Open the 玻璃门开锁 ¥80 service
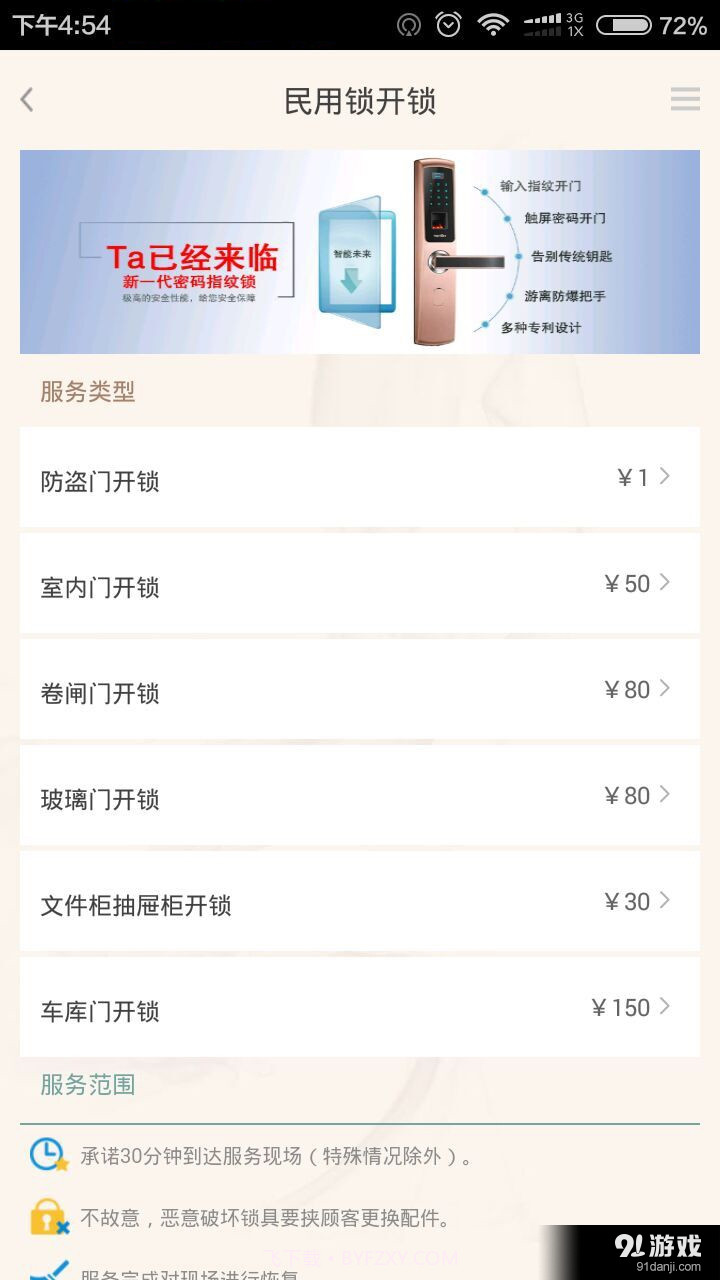720x1280 pixels. (360, 796)
